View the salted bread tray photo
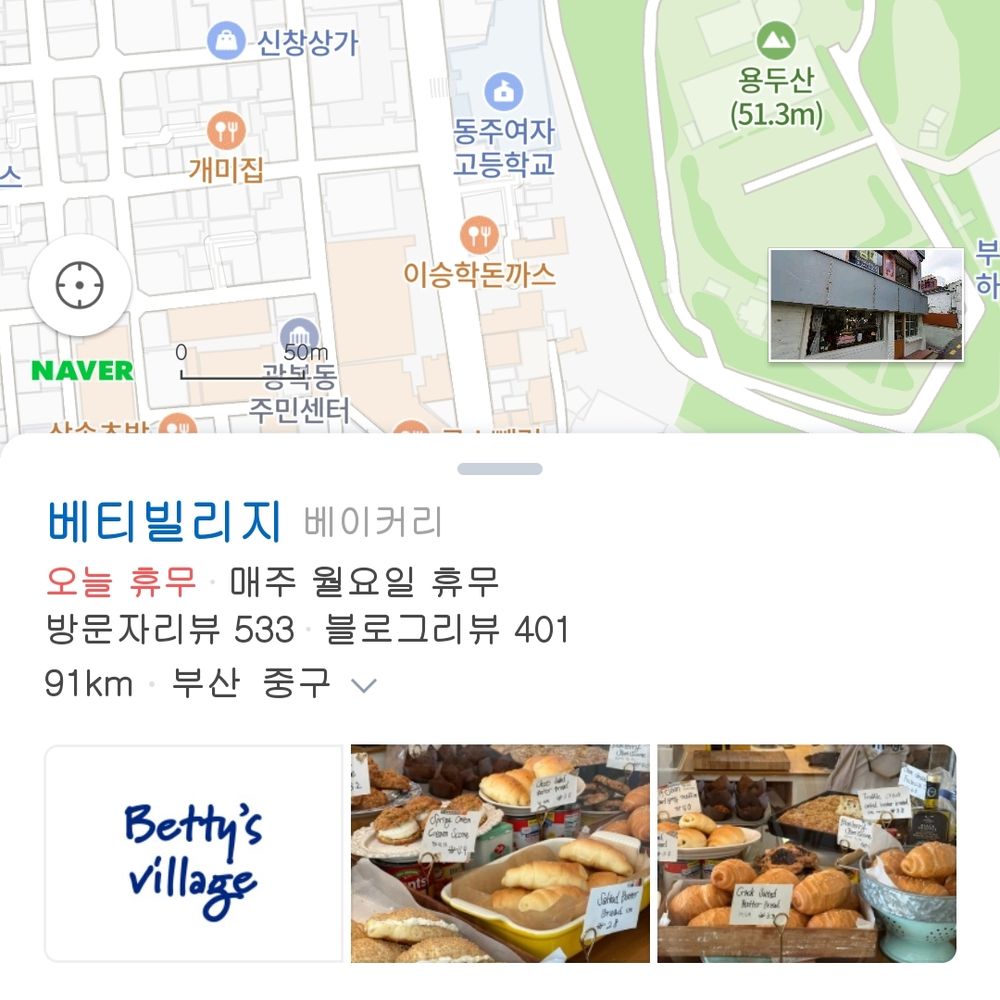Viewport: 1000px width, 1000px height. pos(500,853)
